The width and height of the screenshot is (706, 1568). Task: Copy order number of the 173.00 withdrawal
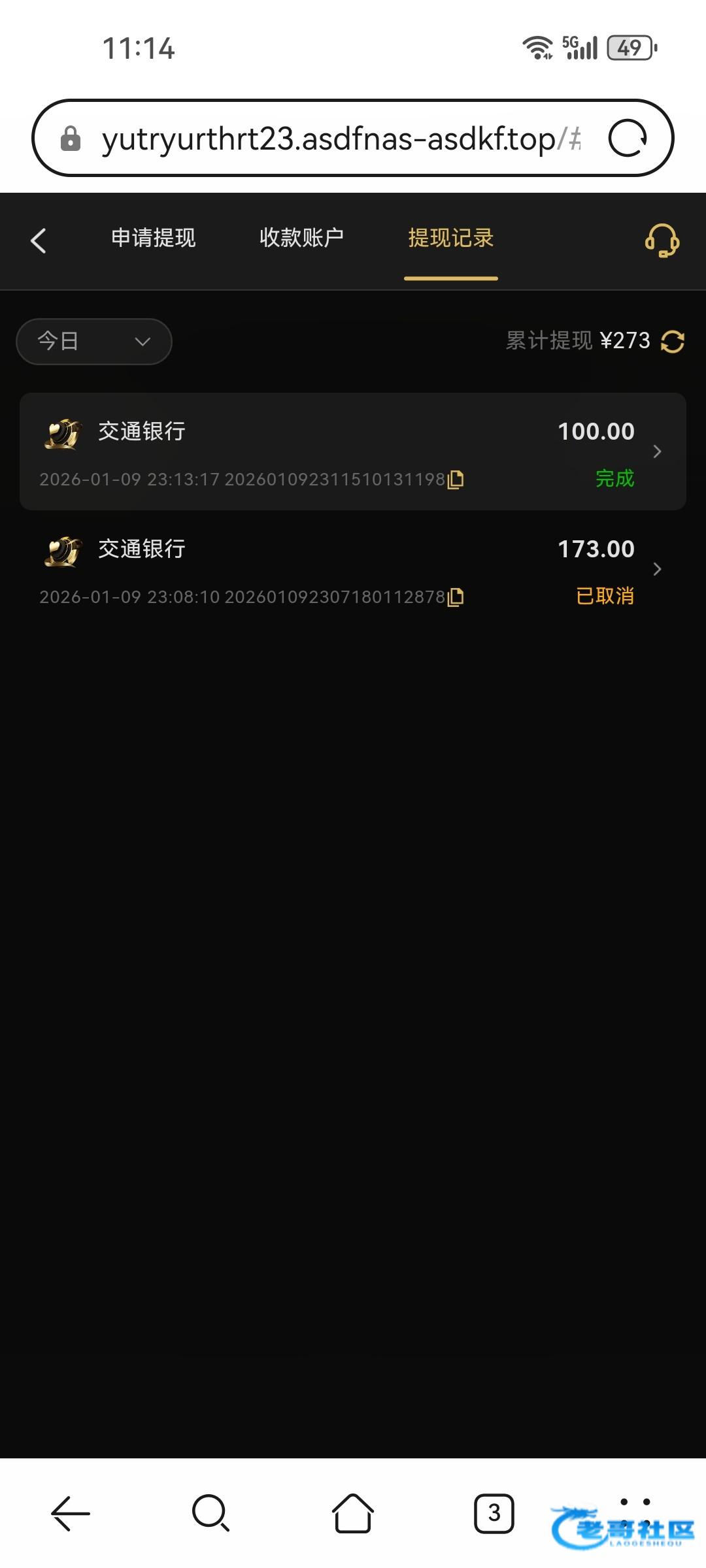(456, 597)
